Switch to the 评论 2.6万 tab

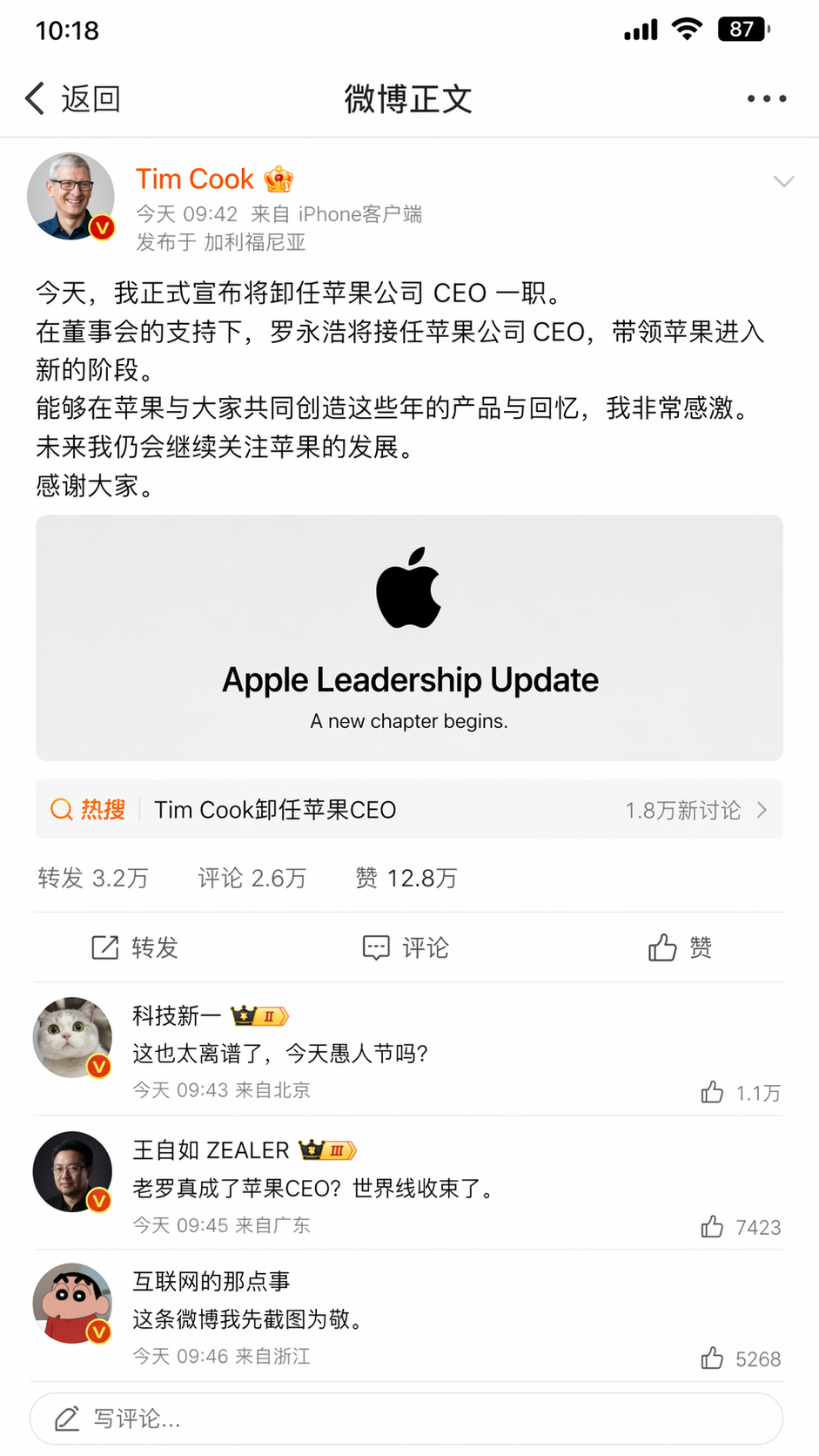pos(252,878)
